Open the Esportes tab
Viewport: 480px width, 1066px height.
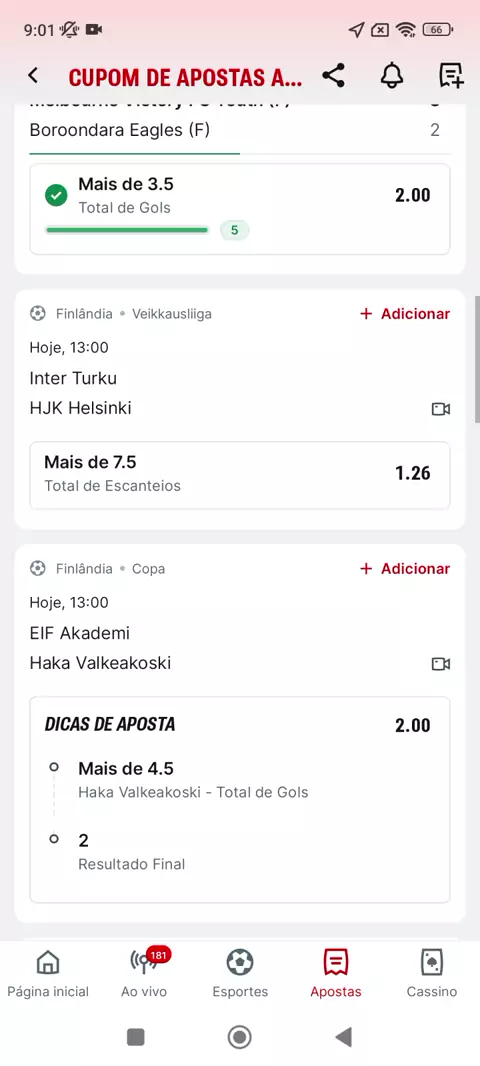click(240, 974)
